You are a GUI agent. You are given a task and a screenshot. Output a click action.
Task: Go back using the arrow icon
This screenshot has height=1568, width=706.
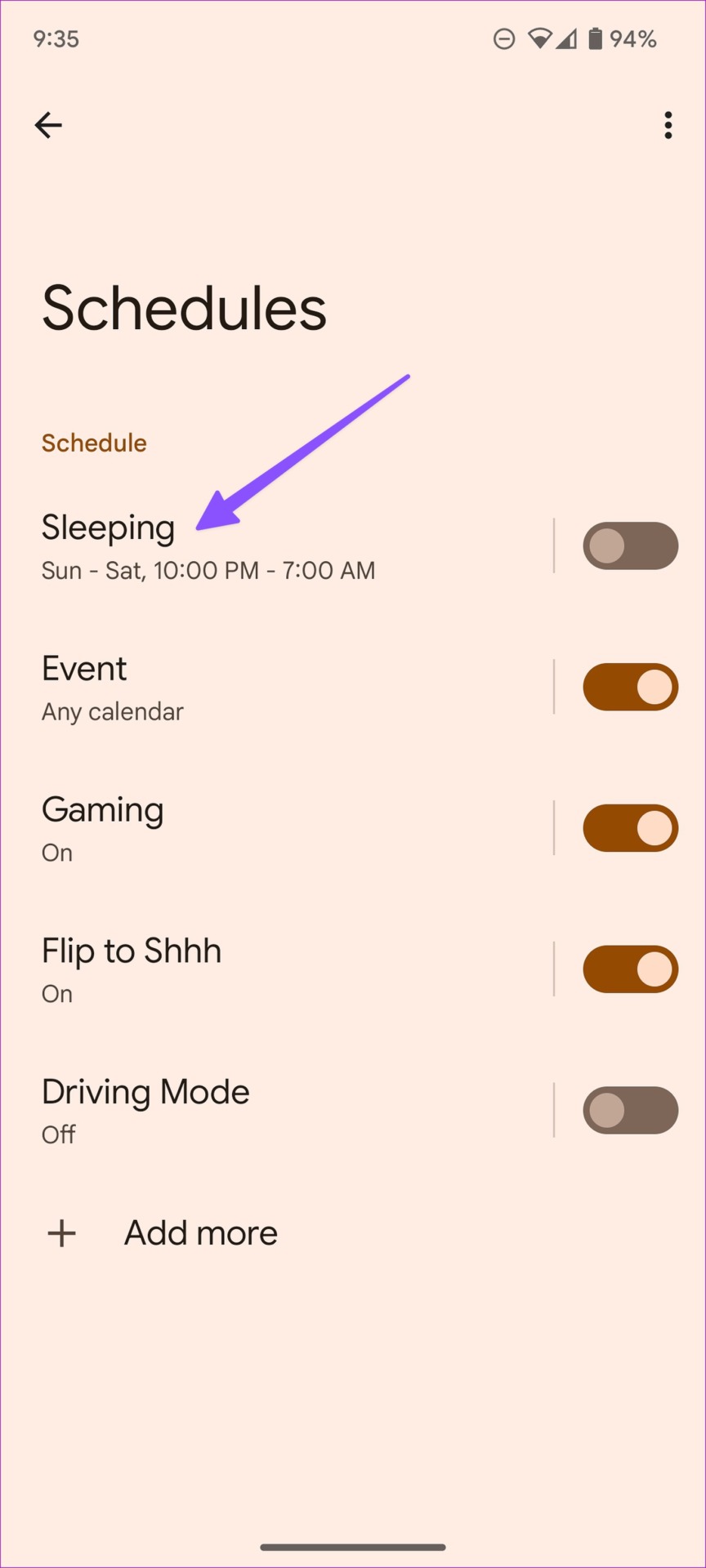(48, 125)
